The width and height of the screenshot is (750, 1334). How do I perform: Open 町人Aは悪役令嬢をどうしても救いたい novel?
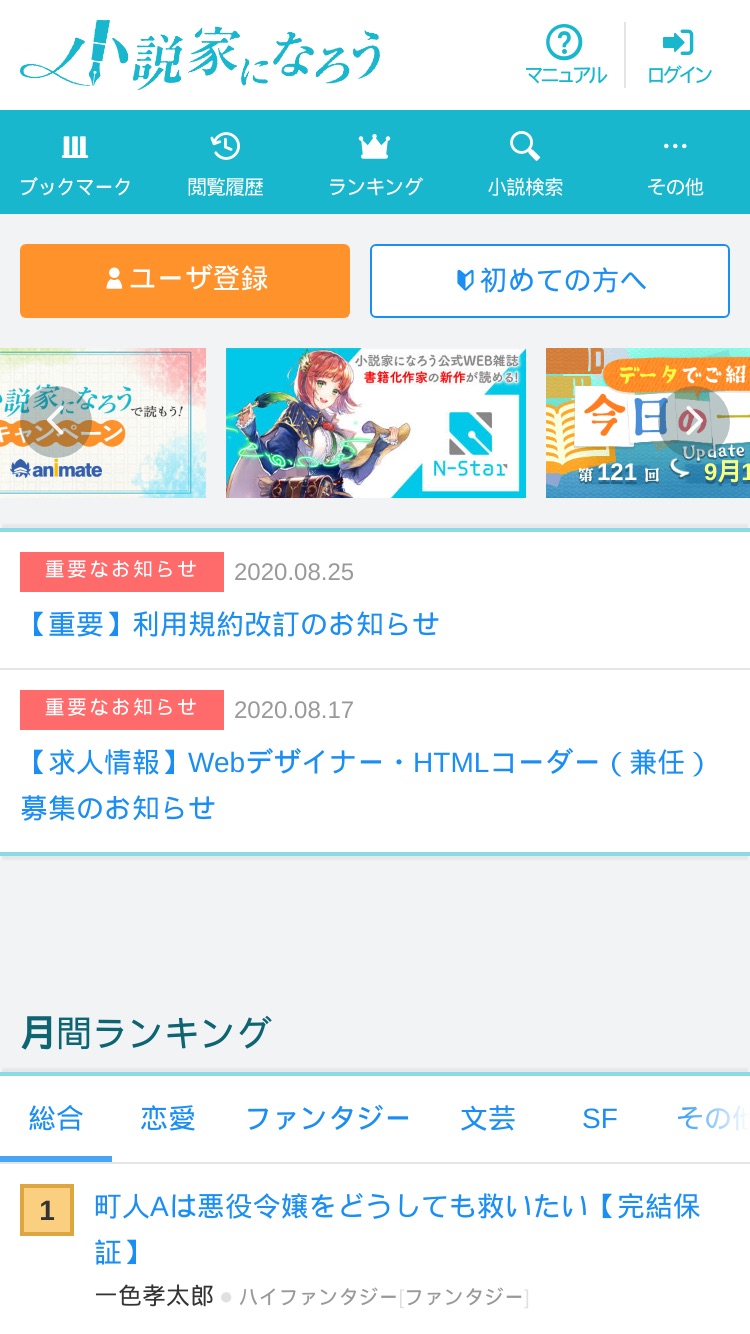398,1228
